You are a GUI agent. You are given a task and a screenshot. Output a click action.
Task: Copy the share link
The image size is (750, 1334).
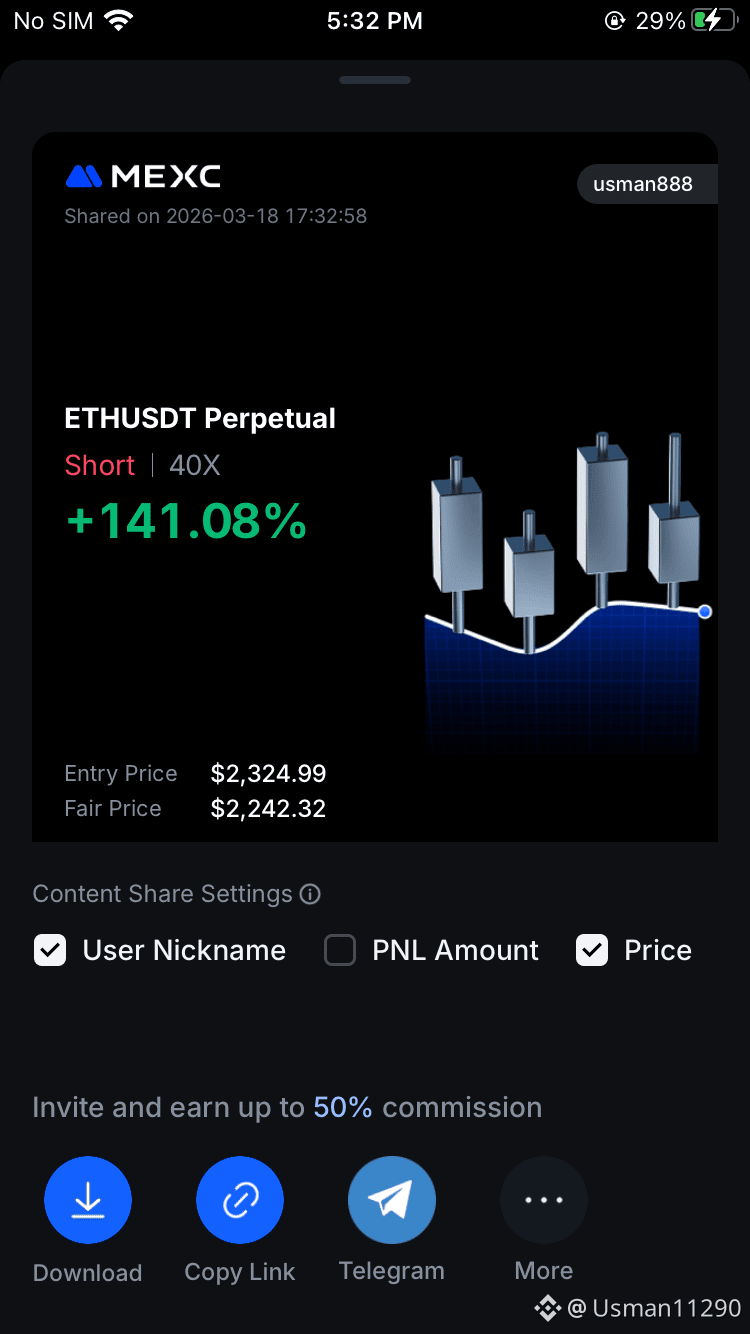tap(240, 1200)
